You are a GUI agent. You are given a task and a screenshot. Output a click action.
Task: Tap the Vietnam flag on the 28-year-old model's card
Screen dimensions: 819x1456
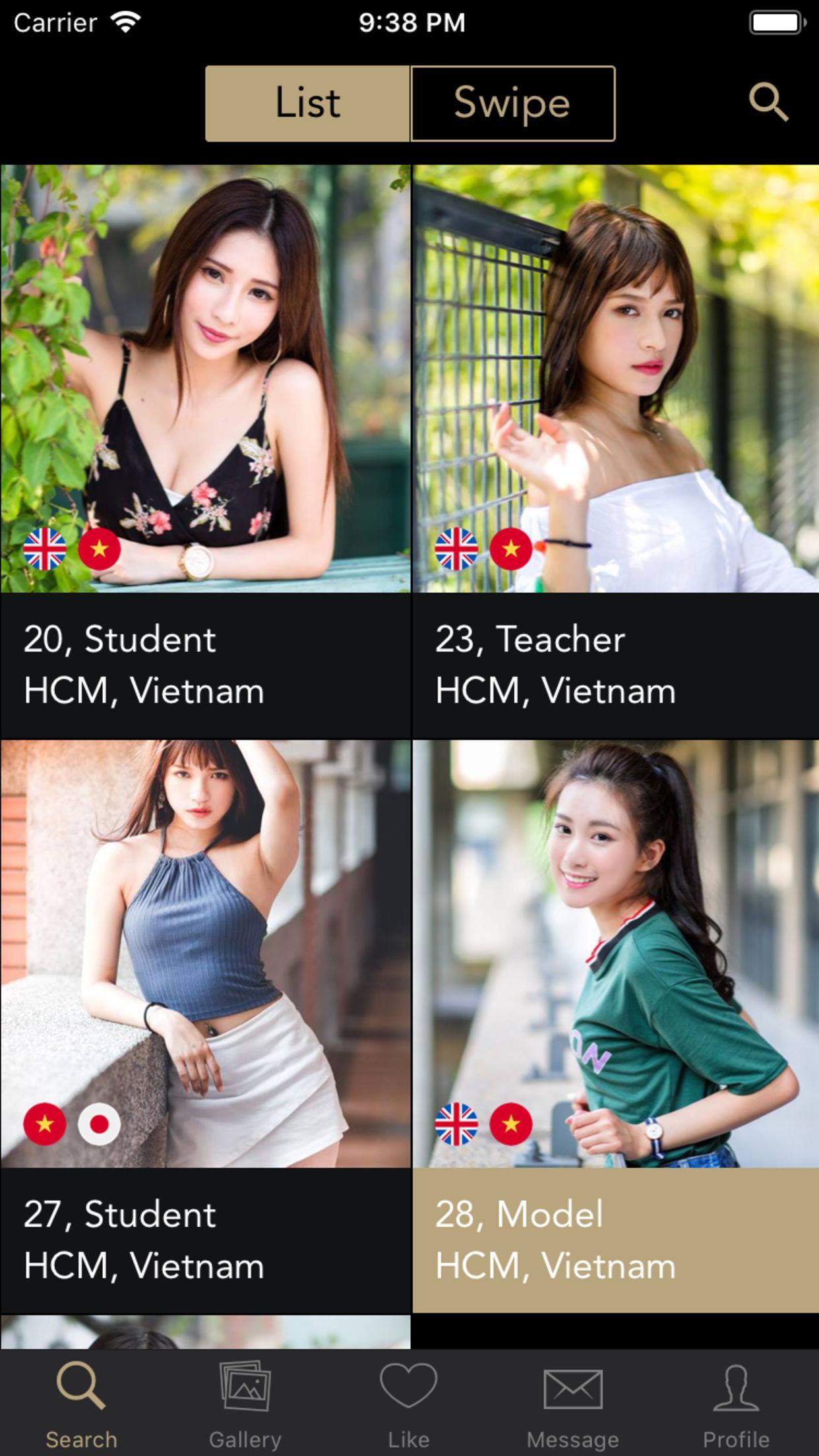(x=510, y=1124)
